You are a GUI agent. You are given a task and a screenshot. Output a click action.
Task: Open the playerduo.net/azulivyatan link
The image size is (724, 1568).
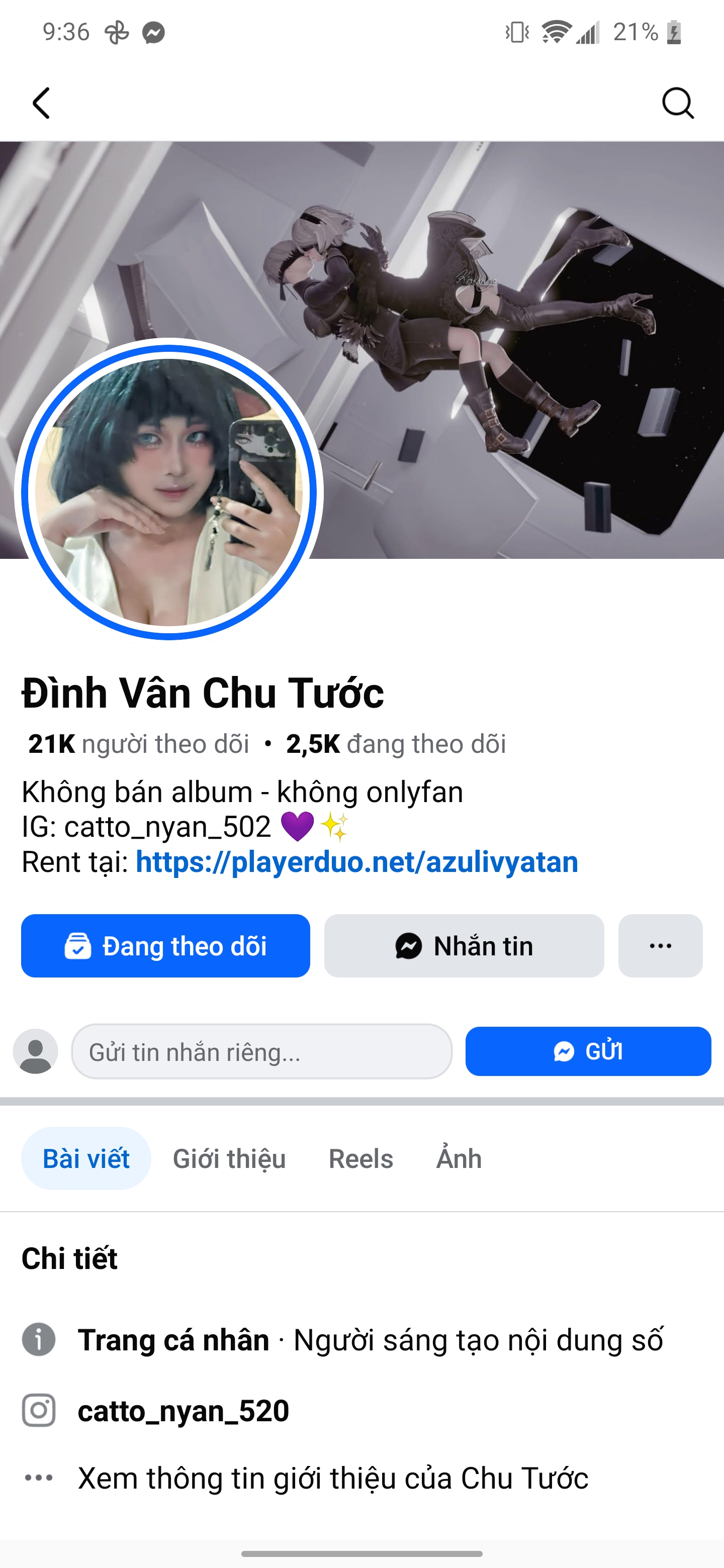[357, 862]
